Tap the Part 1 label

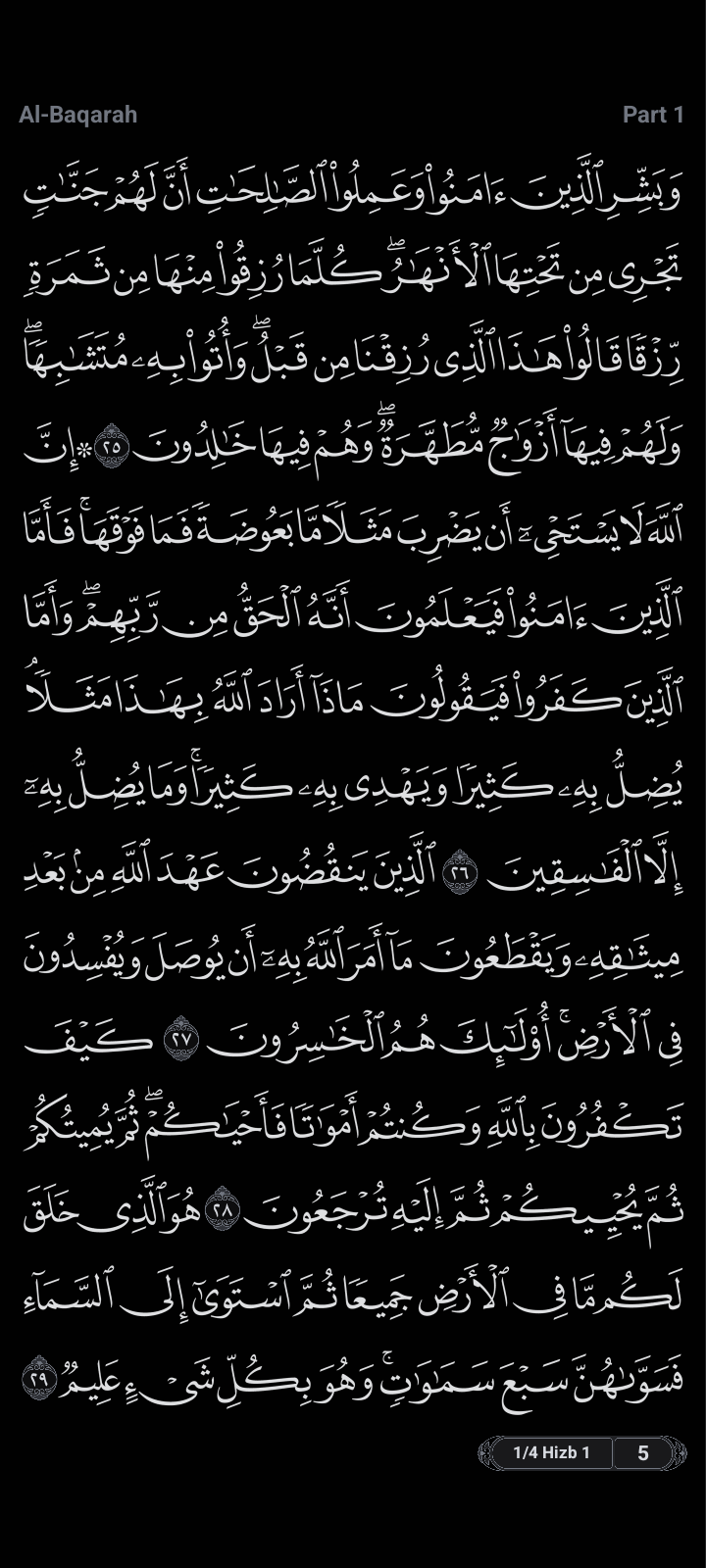point(653,115)
